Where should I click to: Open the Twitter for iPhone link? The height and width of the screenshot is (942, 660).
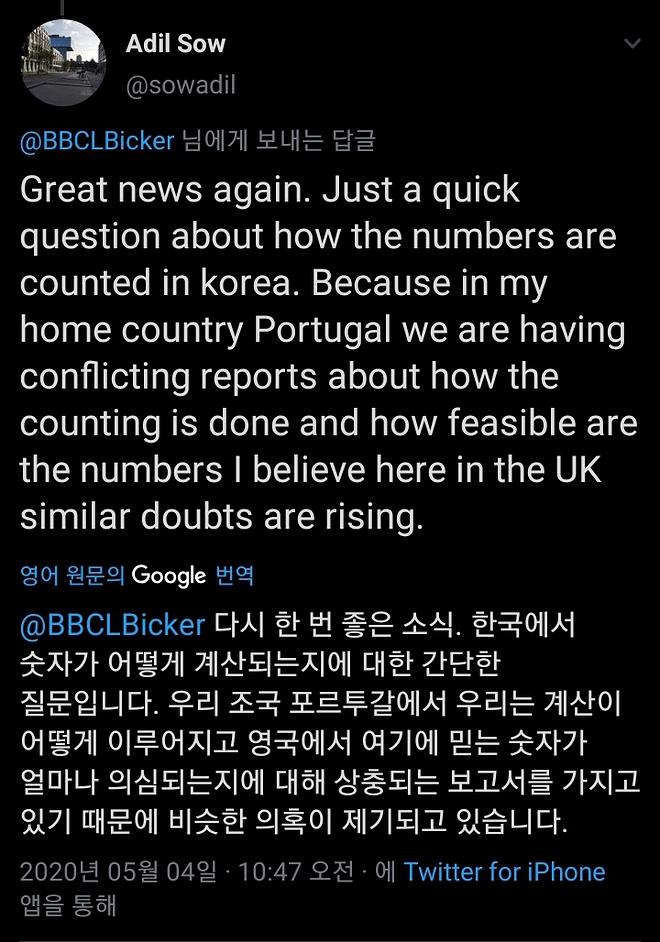pyautogui.click(x=504, y=872)
